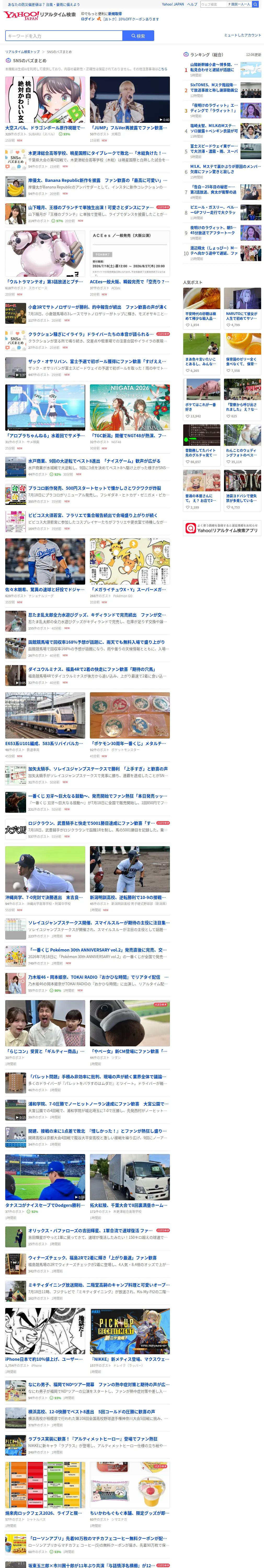Open the 大空スバル Dragon Ball article card
The width and height of the screenshot is (264, 1568).
[x=45, y=109]
